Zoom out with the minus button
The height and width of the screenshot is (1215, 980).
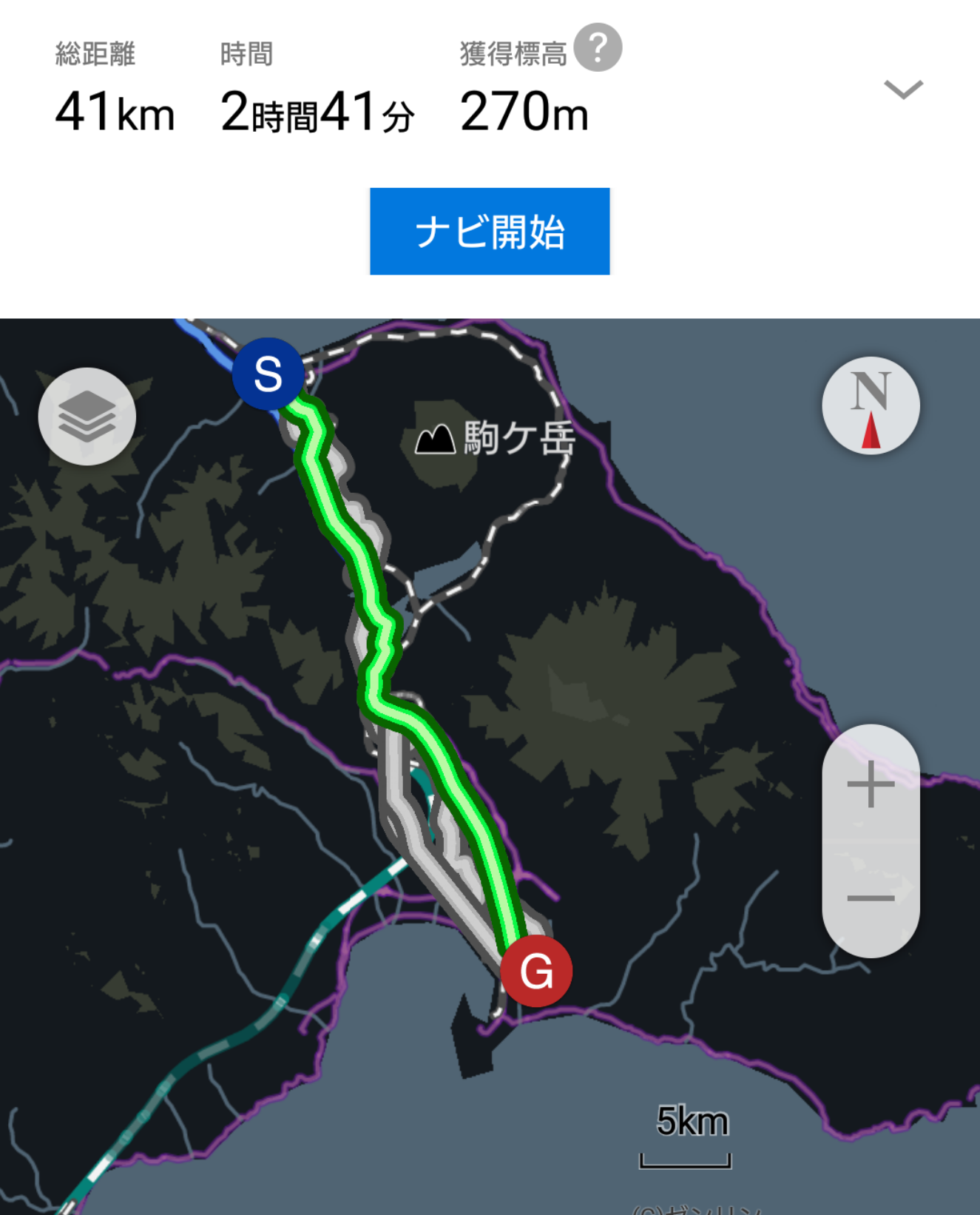871,898
